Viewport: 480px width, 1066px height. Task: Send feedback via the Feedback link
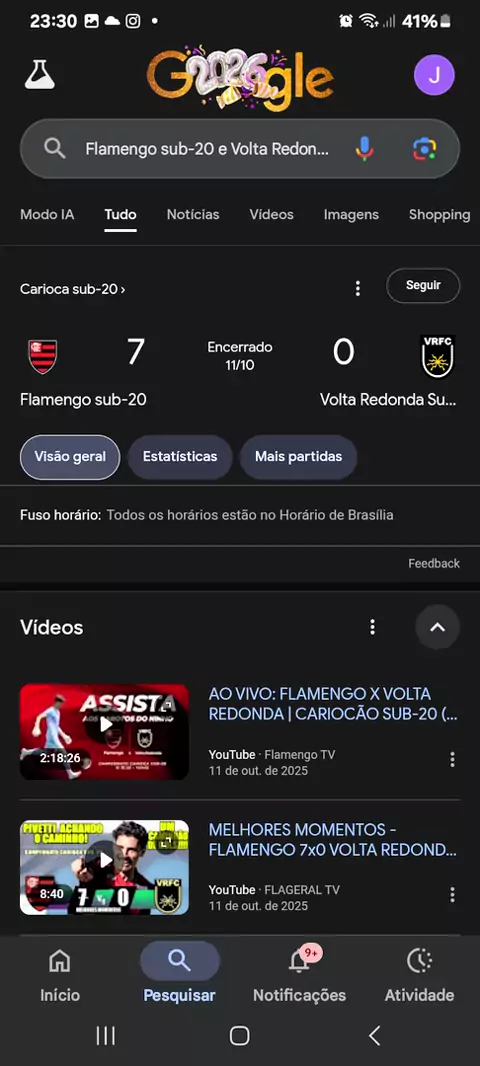pos(434,563)
